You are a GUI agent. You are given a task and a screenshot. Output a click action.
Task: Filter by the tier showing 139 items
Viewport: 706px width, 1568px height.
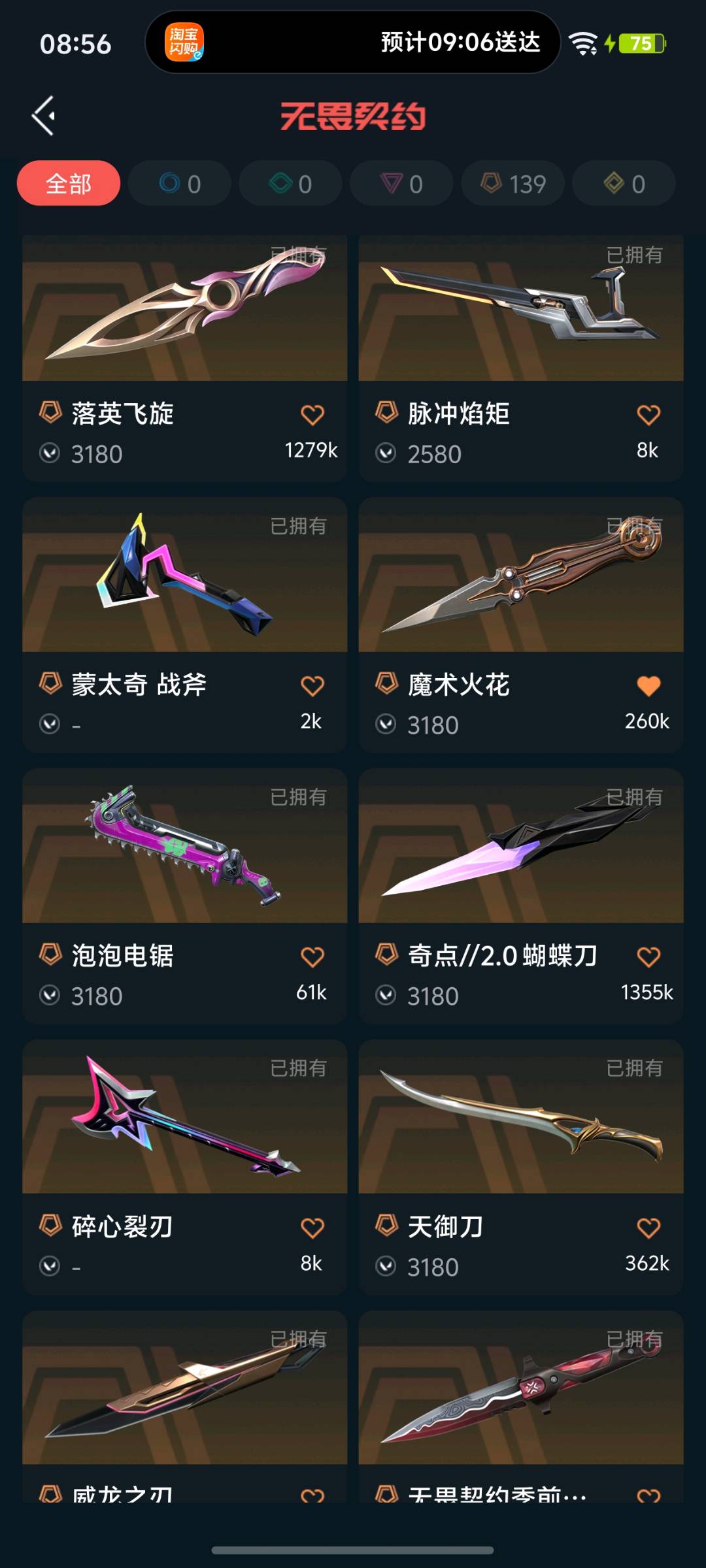coord(513,184)
